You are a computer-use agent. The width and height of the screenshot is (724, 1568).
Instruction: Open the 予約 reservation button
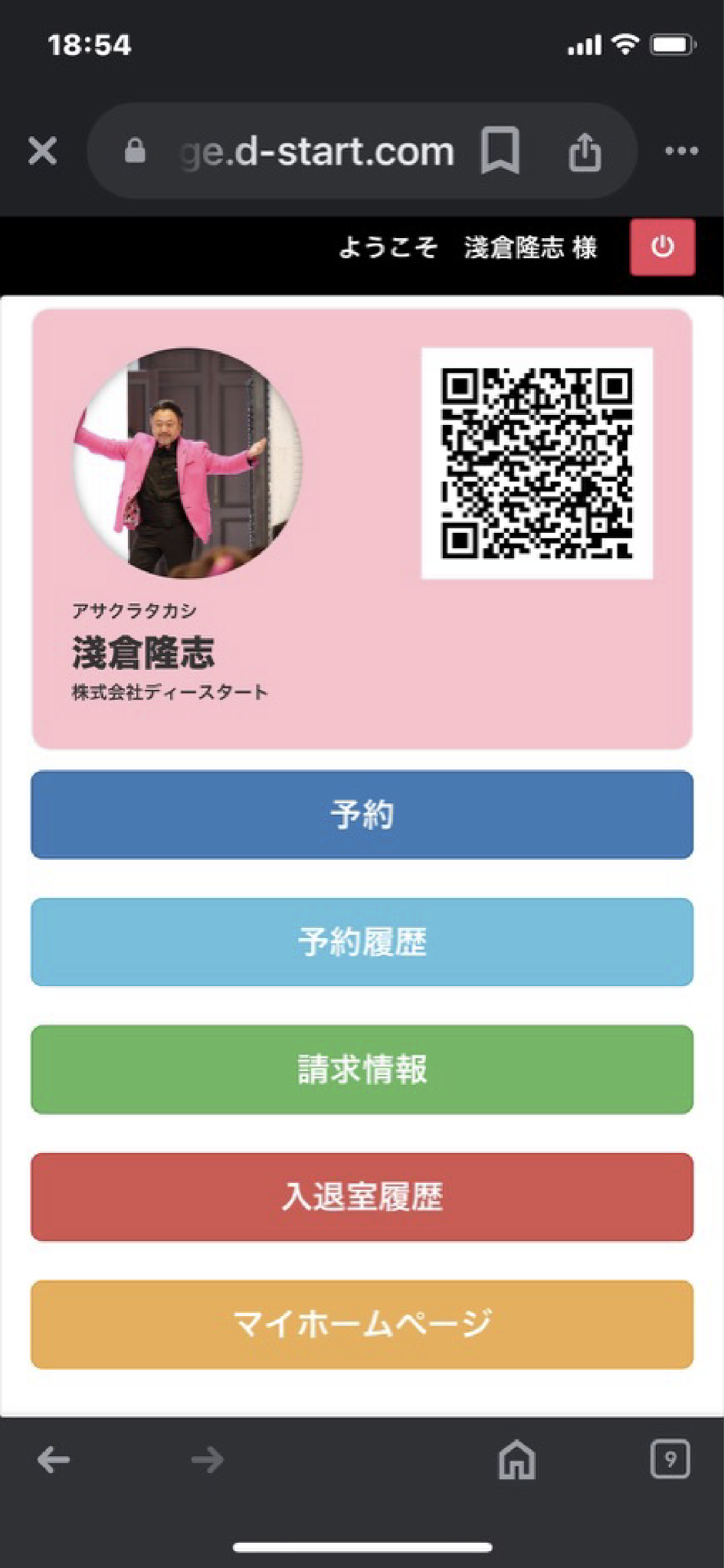click(362, 815)
